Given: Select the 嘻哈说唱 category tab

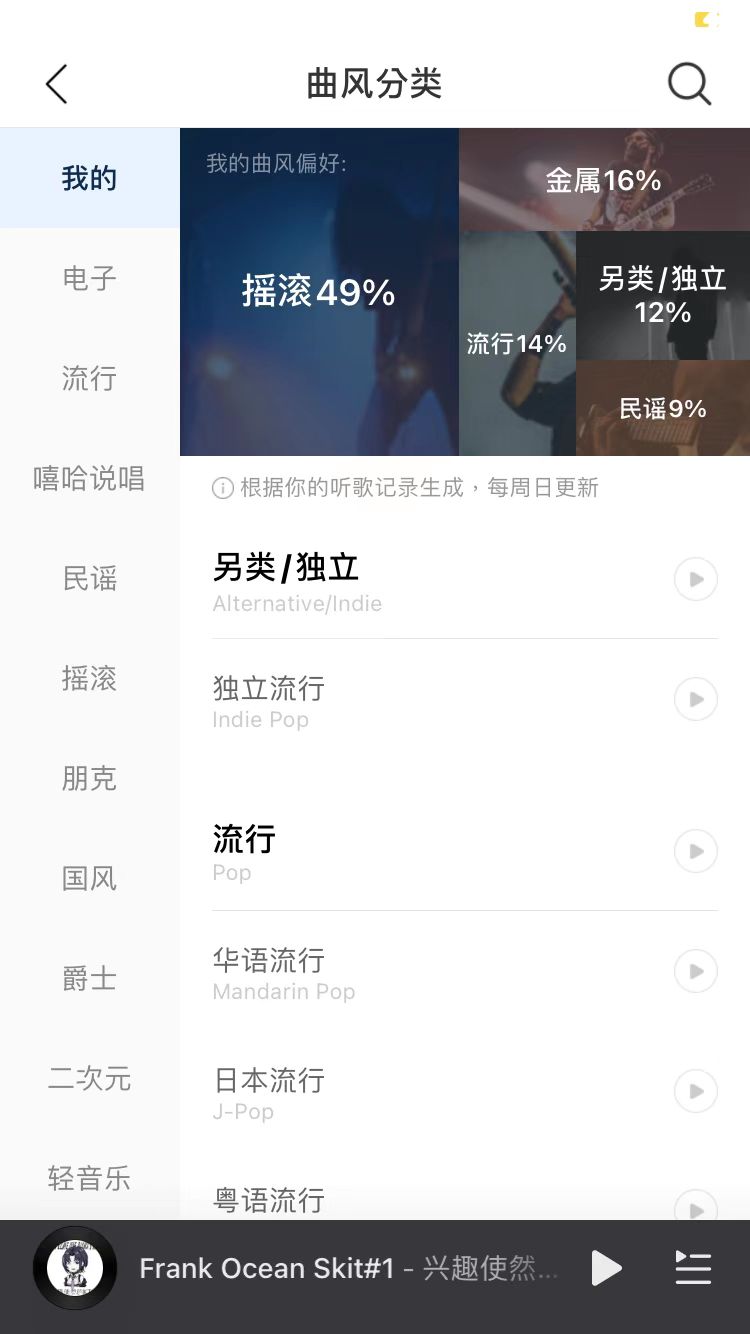Looking at the screenshot, I should point(90,478).
